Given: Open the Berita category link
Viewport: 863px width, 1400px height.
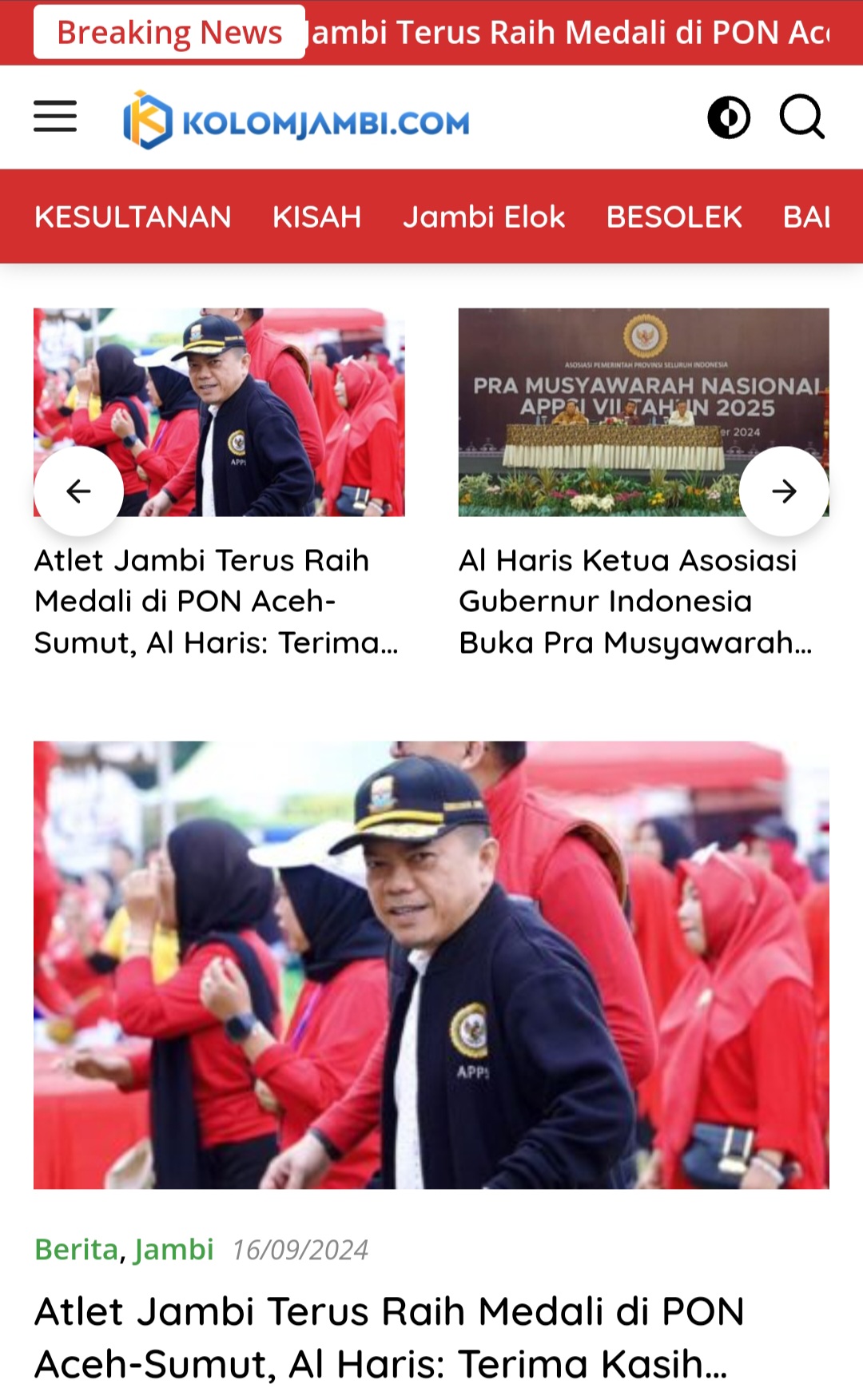Looking at the screenshot, I should pos(77,1249).
